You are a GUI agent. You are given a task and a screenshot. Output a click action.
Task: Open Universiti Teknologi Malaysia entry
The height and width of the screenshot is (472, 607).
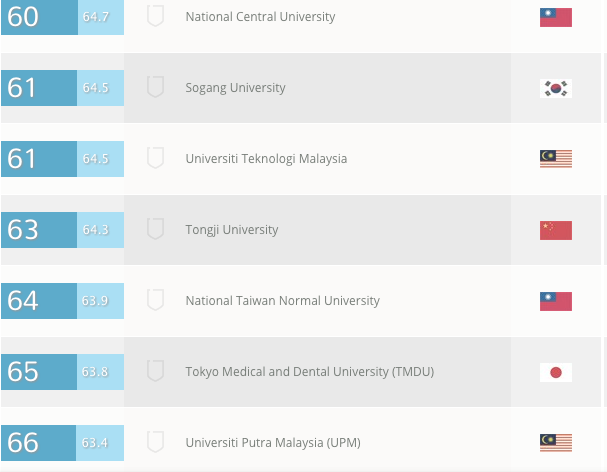tap(266, 159)
